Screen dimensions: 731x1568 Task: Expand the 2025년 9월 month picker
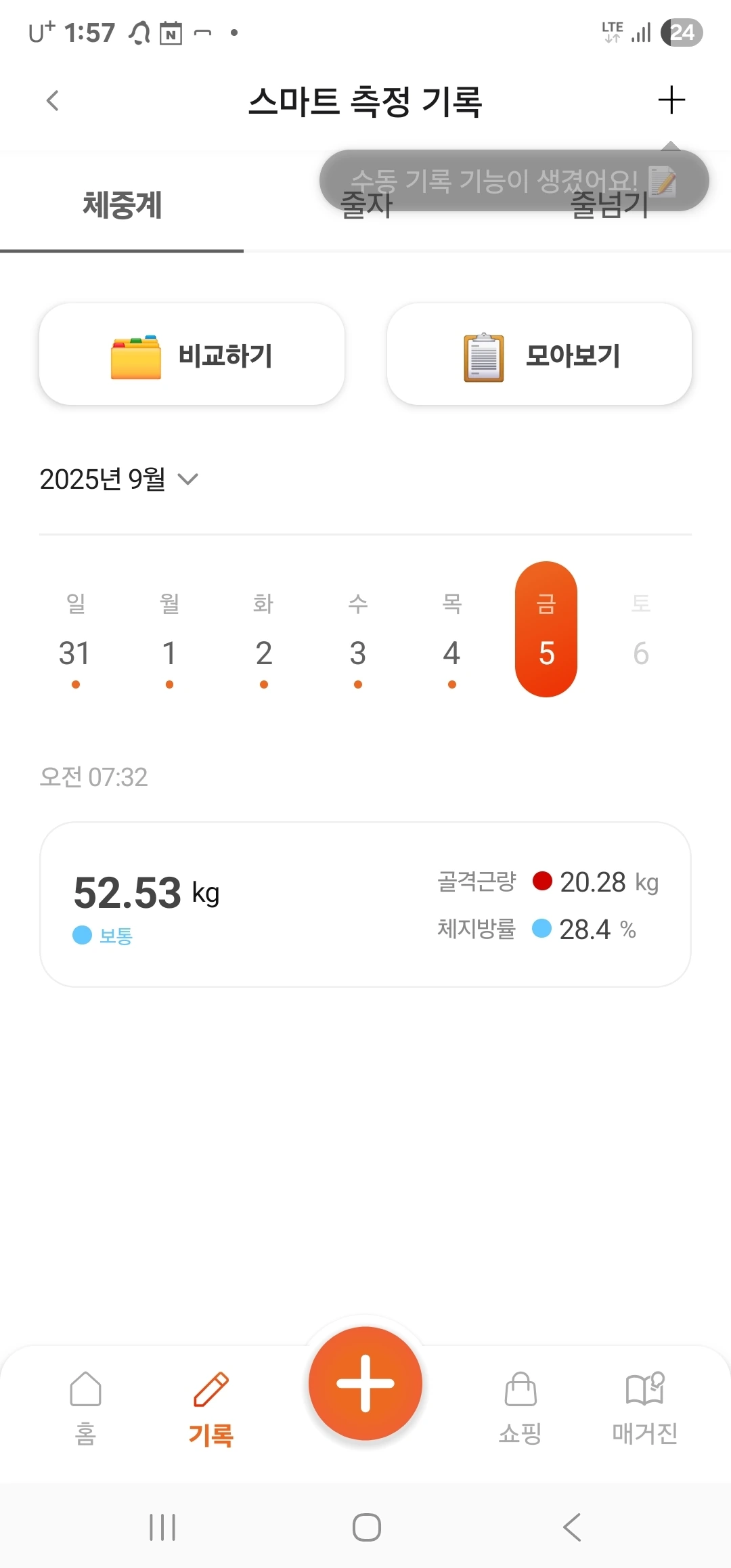coord(118,479)
